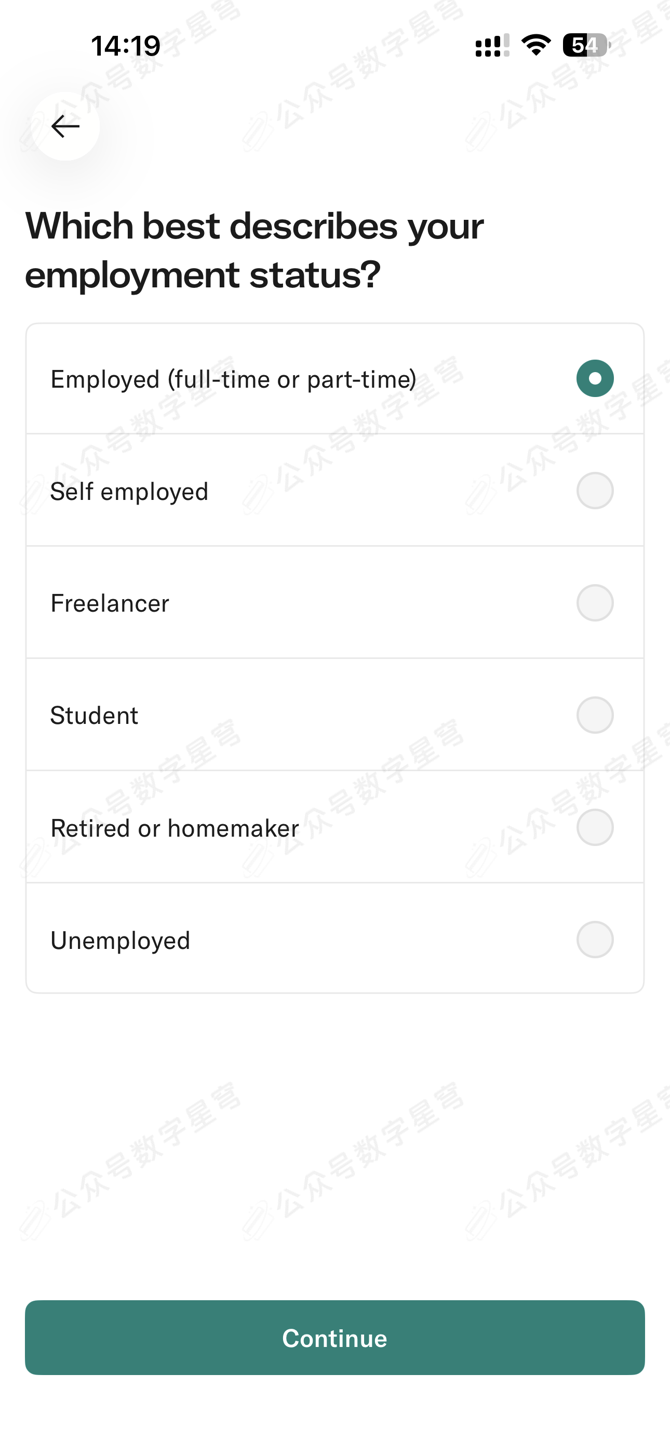Tap the Continue button
Viewport: 670px width, 1453px height.
click(334, 1338)
